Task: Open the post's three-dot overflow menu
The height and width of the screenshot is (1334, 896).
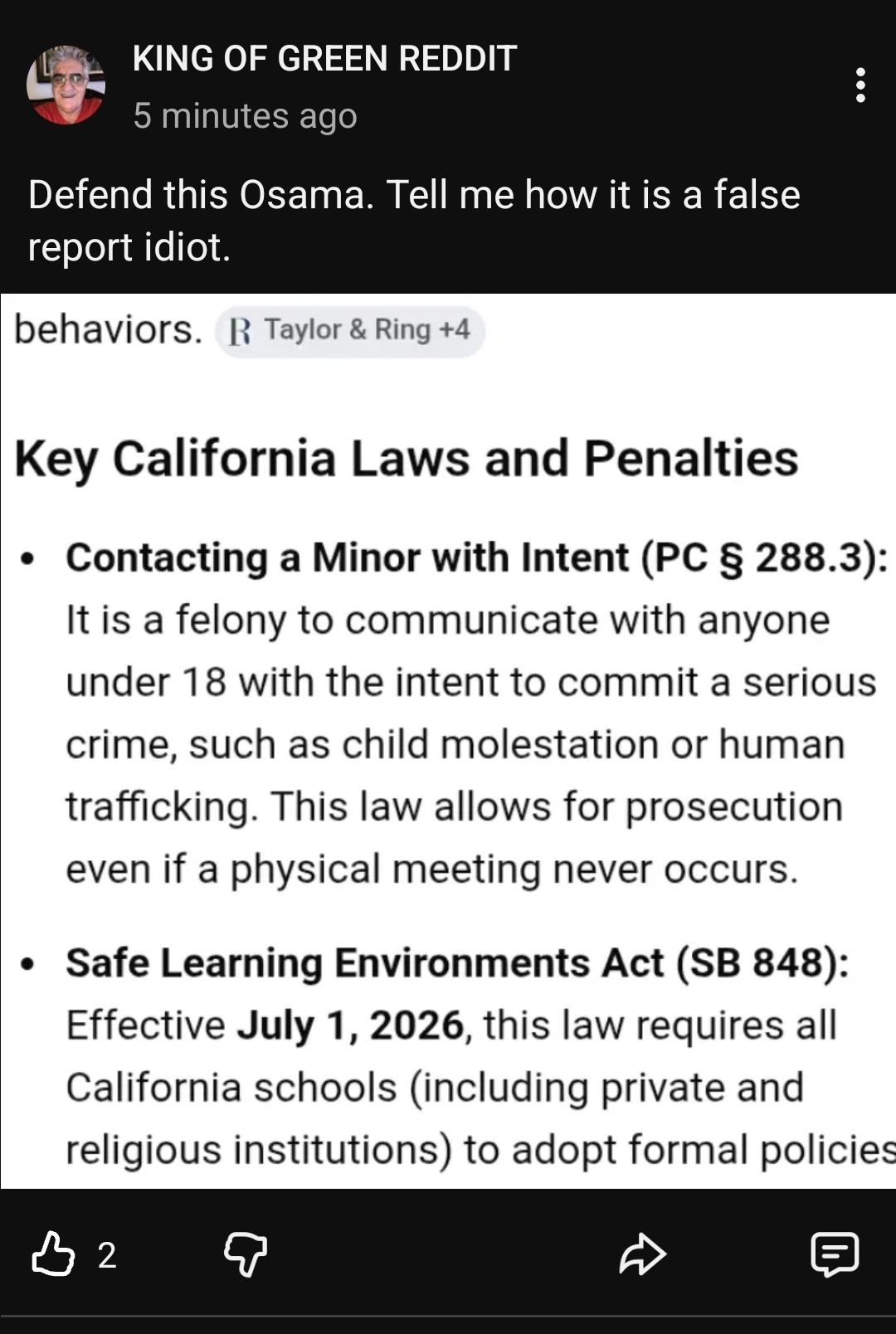Action: (860, 85)
